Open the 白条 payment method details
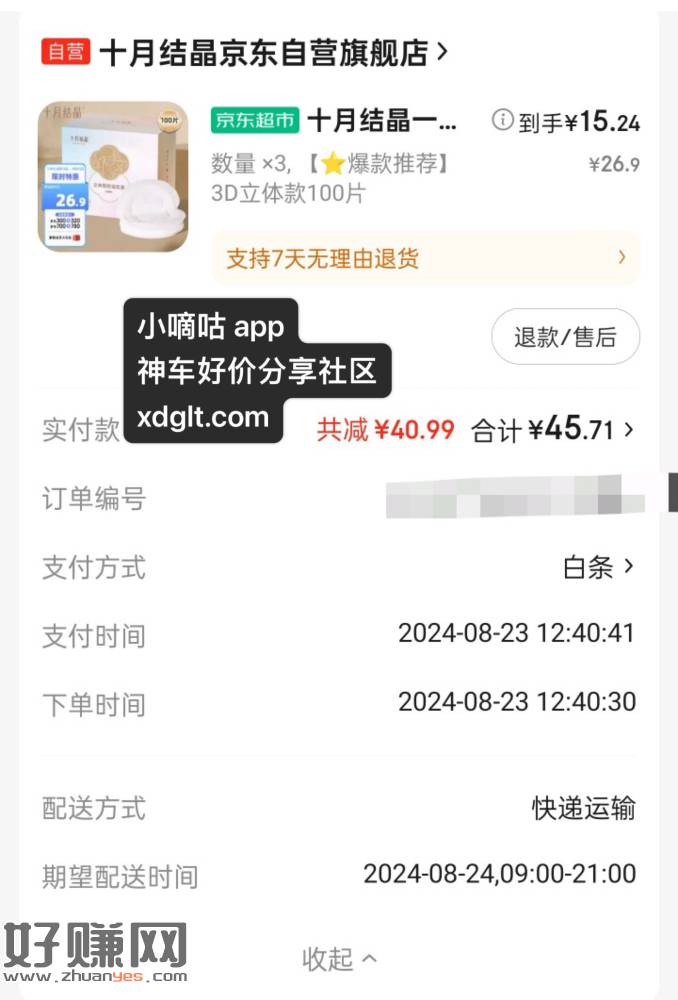Screen dimensions: 678x1000 598,567
